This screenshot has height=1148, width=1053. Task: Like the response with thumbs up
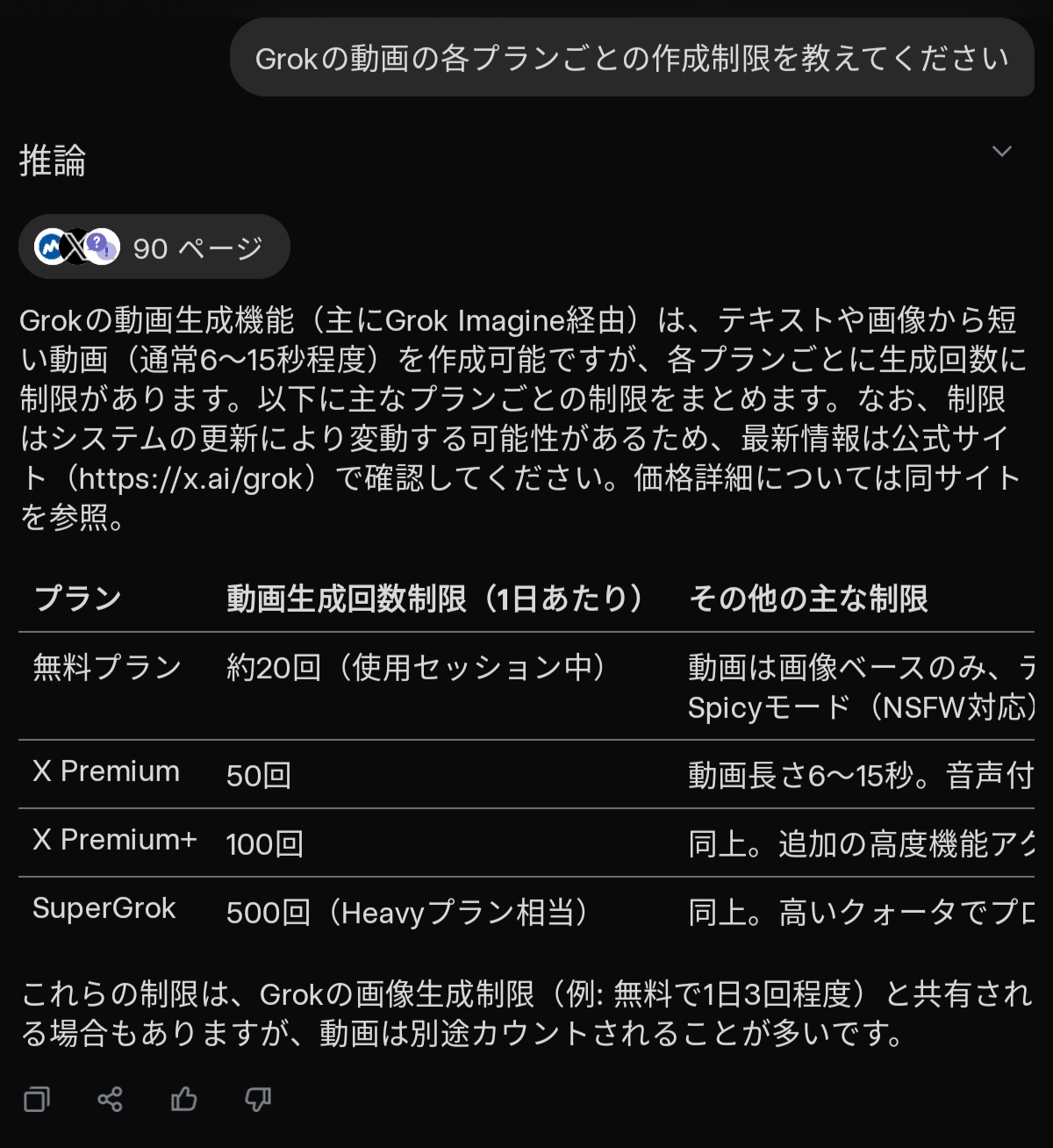click(183, 1099)
